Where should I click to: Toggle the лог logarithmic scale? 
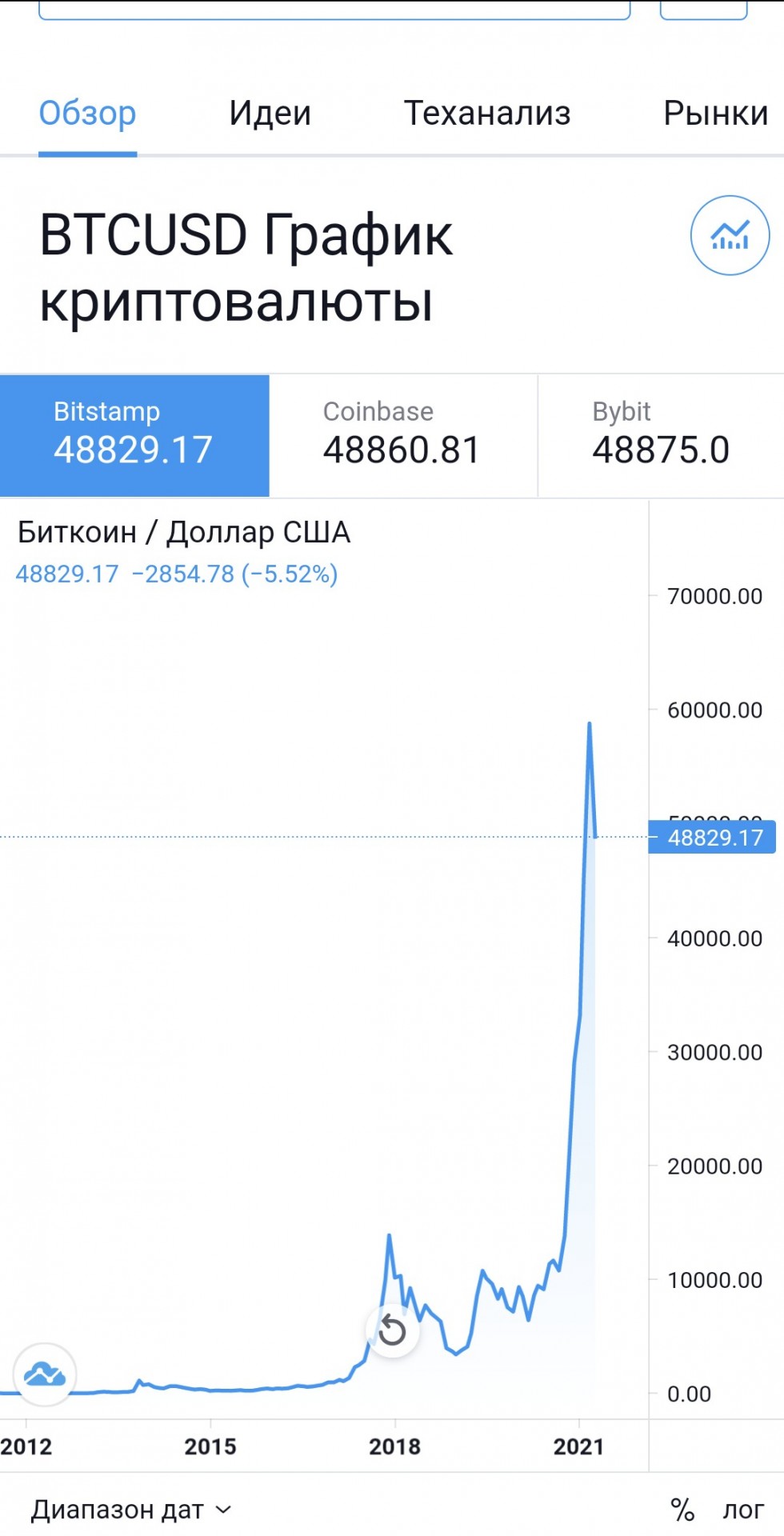click(743, 1510)
